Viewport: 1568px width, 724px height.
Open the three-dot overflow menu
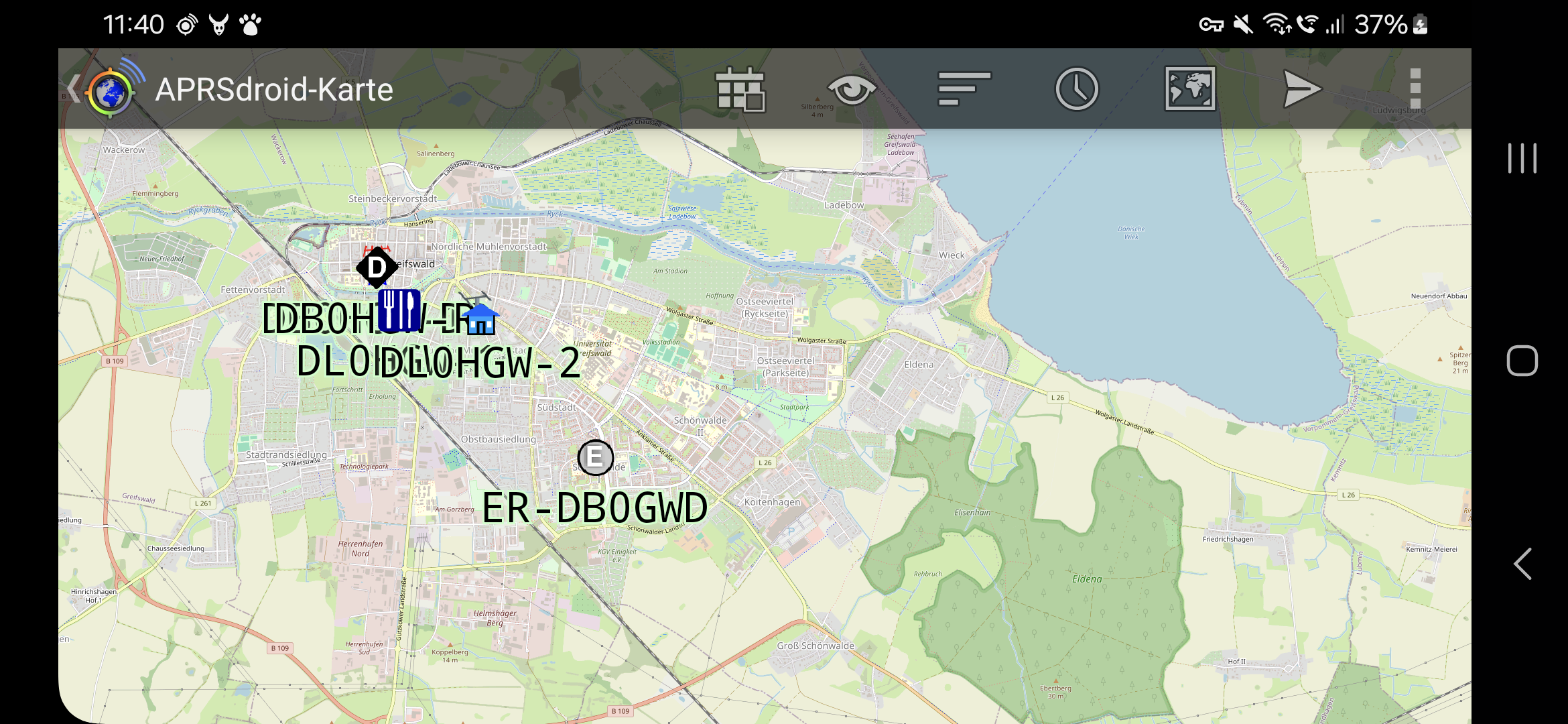[x=1415, y=89]
